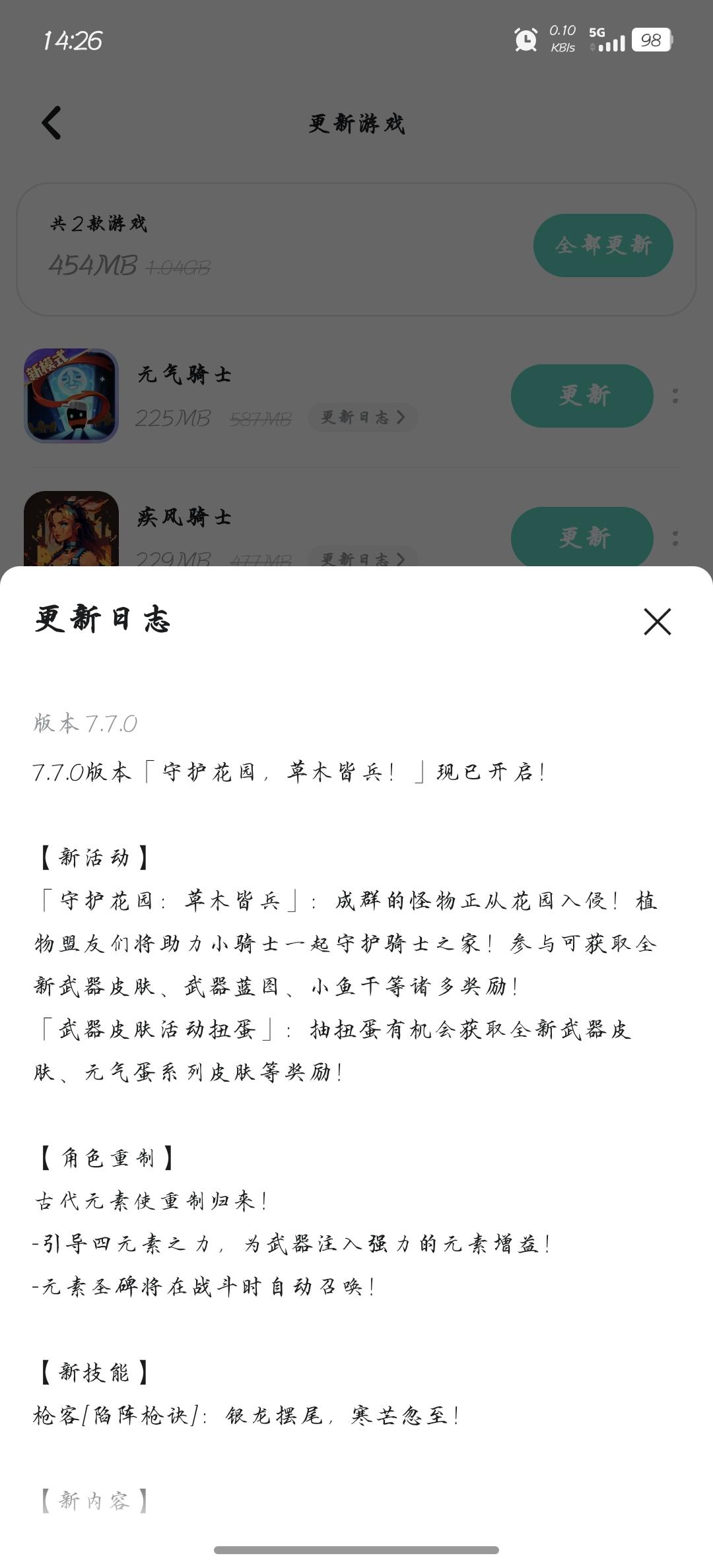Tap 更新 for 元气骑士

tap(581, 395)
